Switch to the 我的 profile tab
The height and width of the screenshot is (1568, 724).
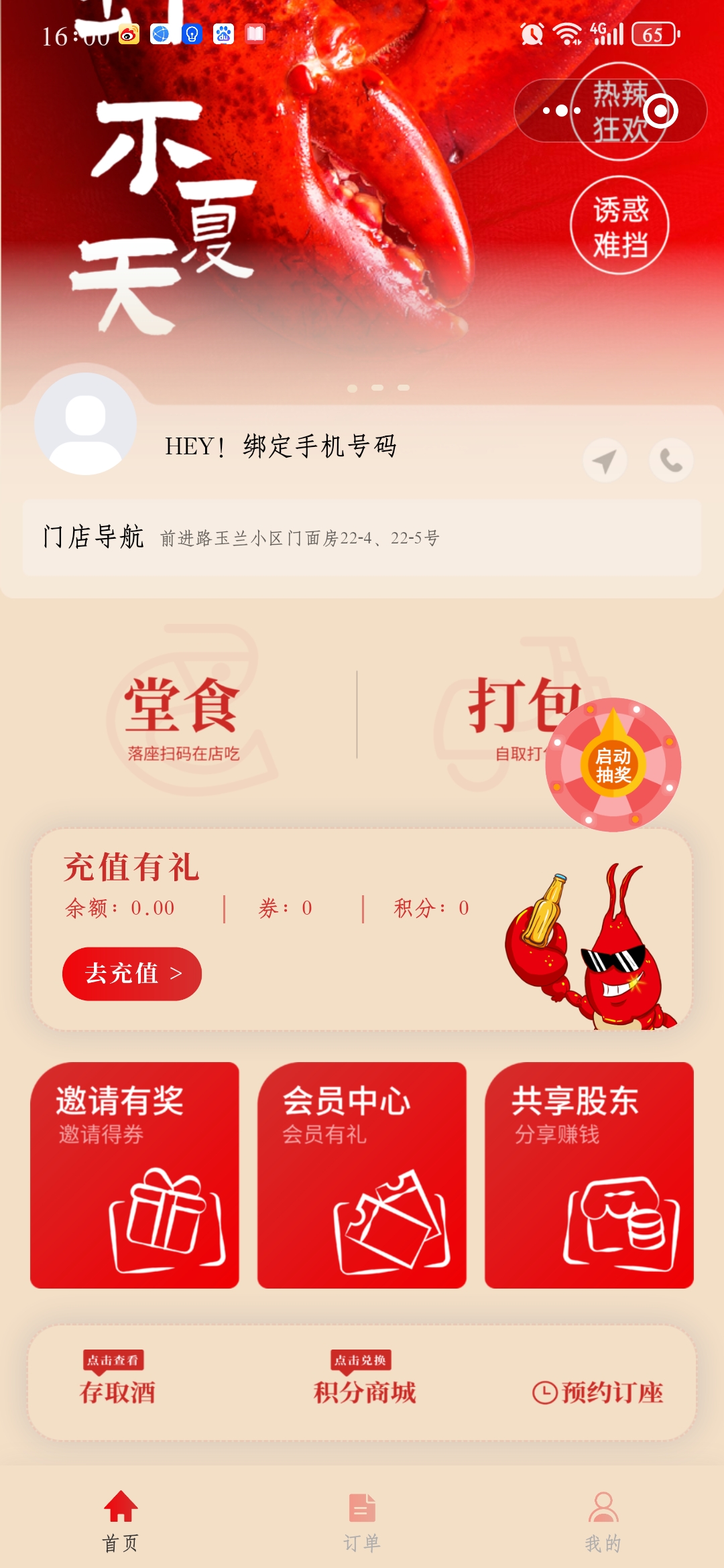coord(603,1522)
